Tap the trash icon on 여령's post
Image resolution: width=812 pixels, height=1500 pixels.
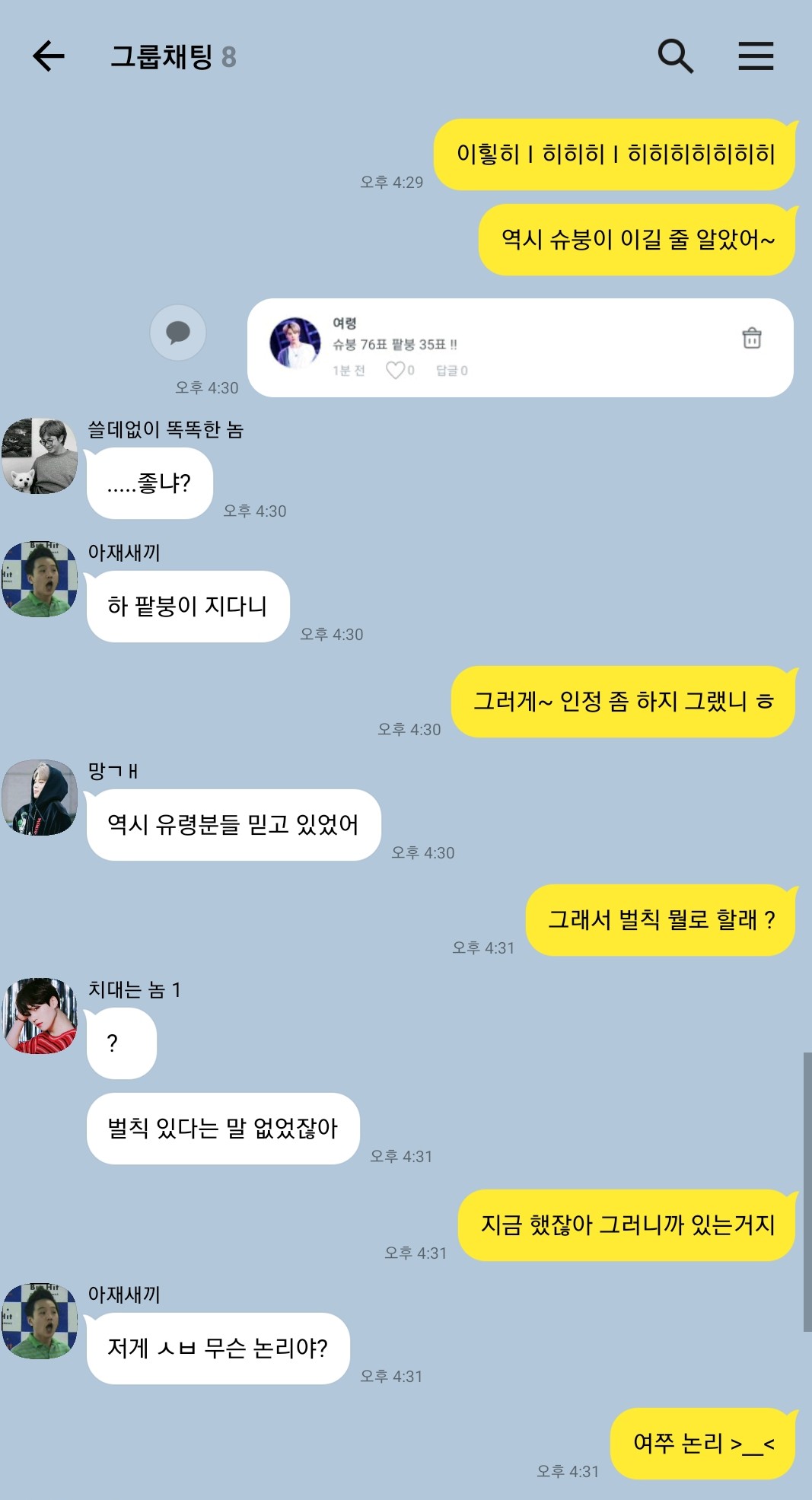pos(752,338)
